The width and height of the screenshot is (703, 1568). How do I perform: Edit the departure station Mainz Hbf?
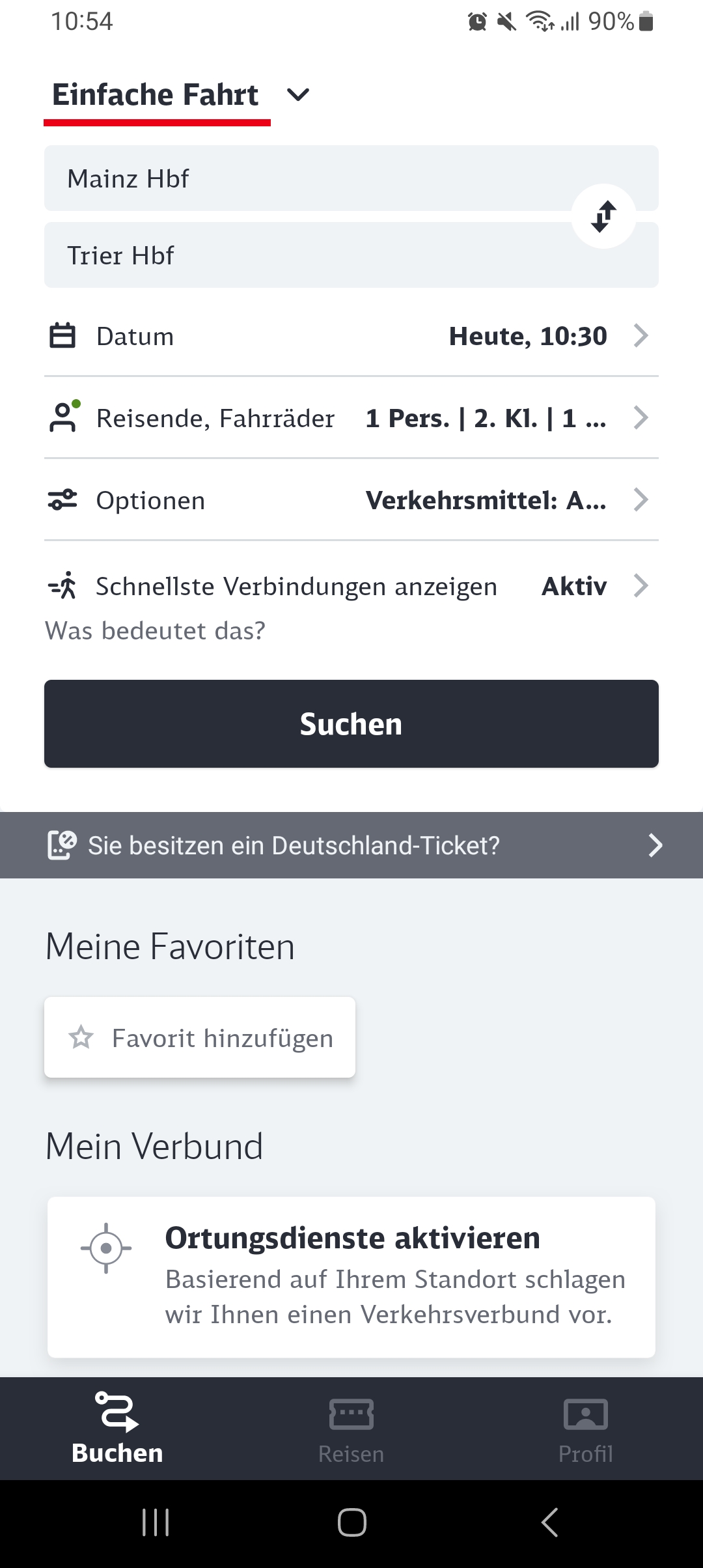pos(351,178)
